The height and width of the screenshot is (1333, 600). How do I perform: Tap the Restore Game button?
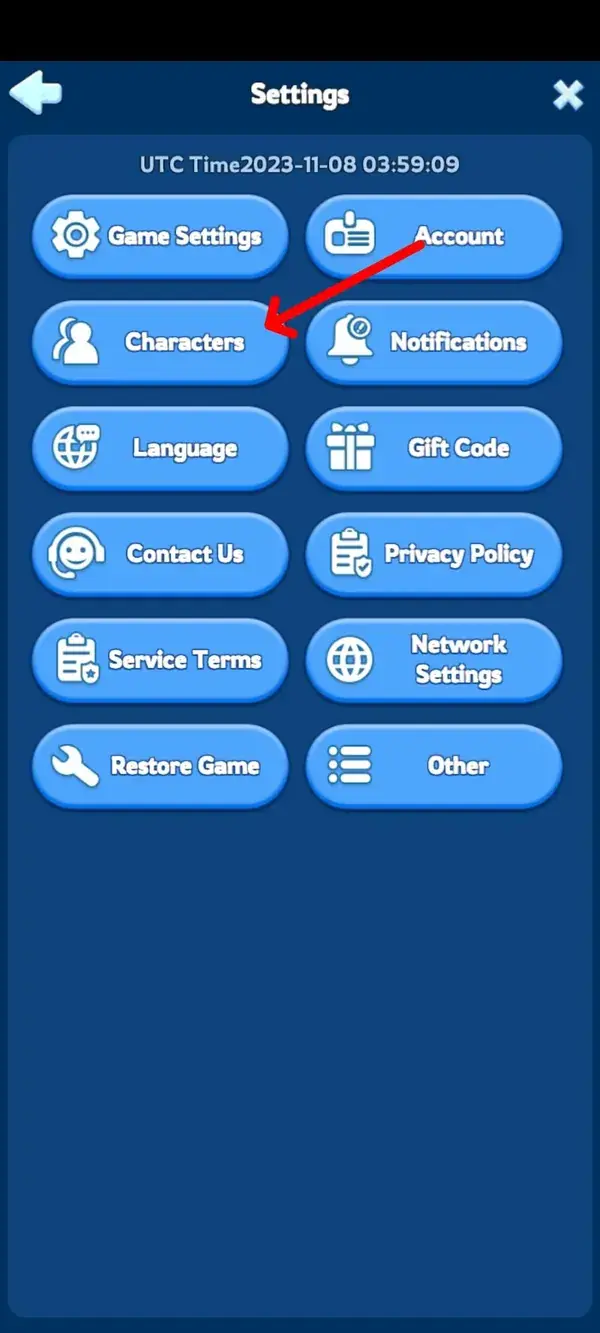[x=160, y=766]
